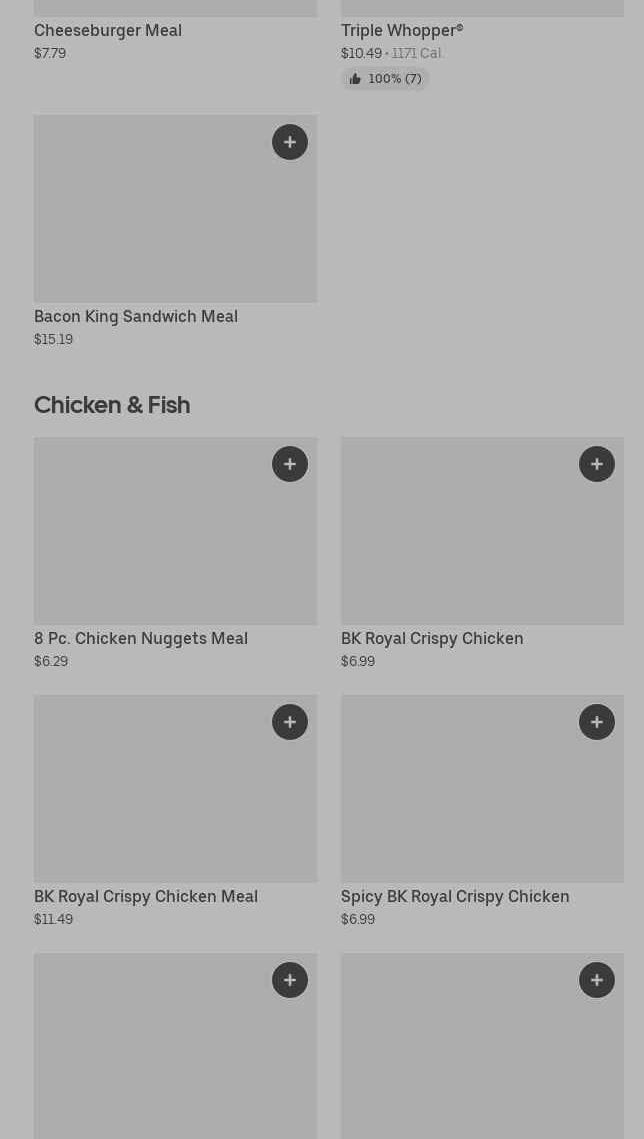The width and height of the screenshot is (644, 1139).
Task: View BK Royal Crispy Chicken Meal details
Action: click(146, 896)
